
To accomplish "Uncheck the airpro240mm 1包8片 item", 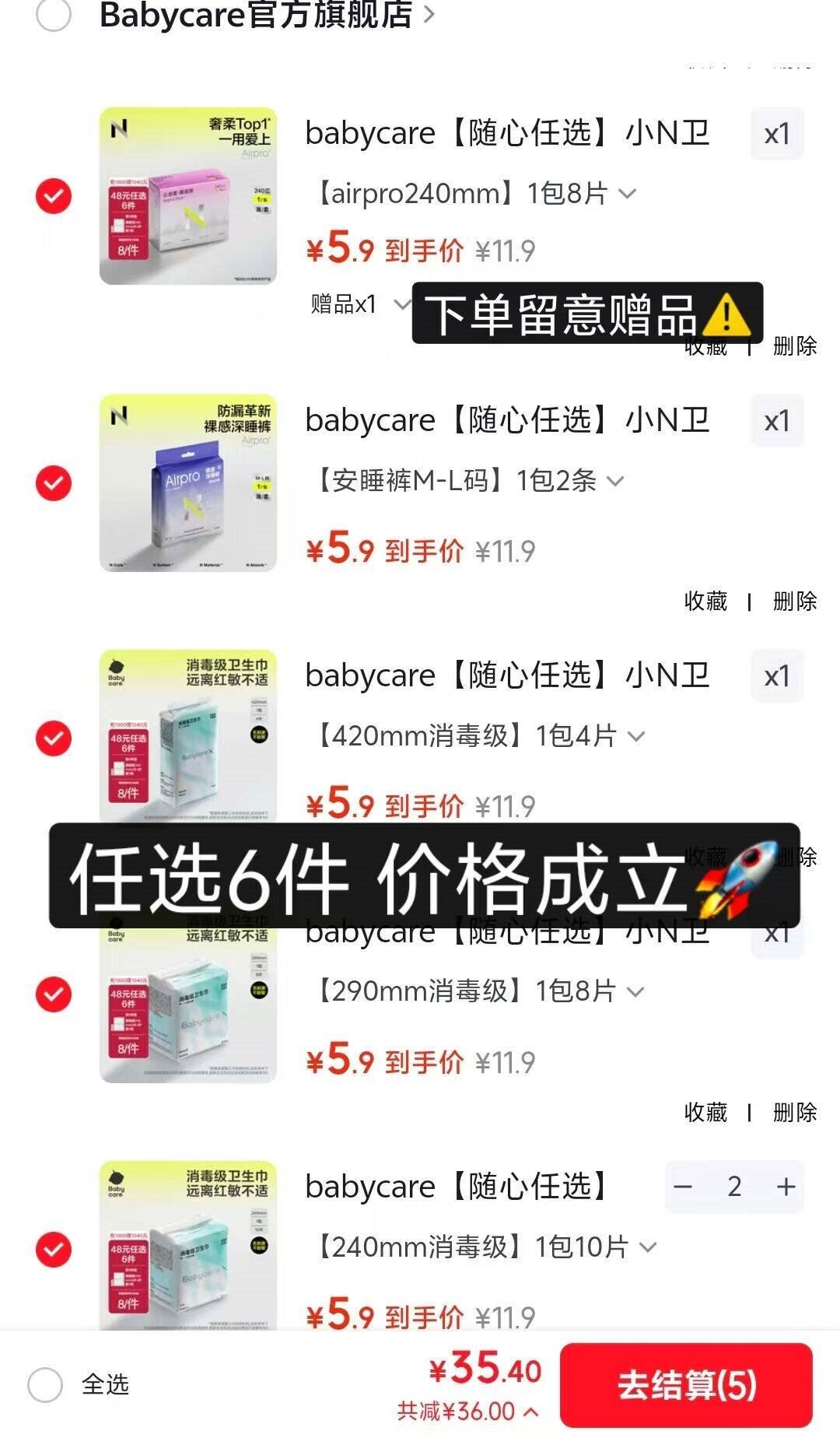I will (x=54, y=196).
